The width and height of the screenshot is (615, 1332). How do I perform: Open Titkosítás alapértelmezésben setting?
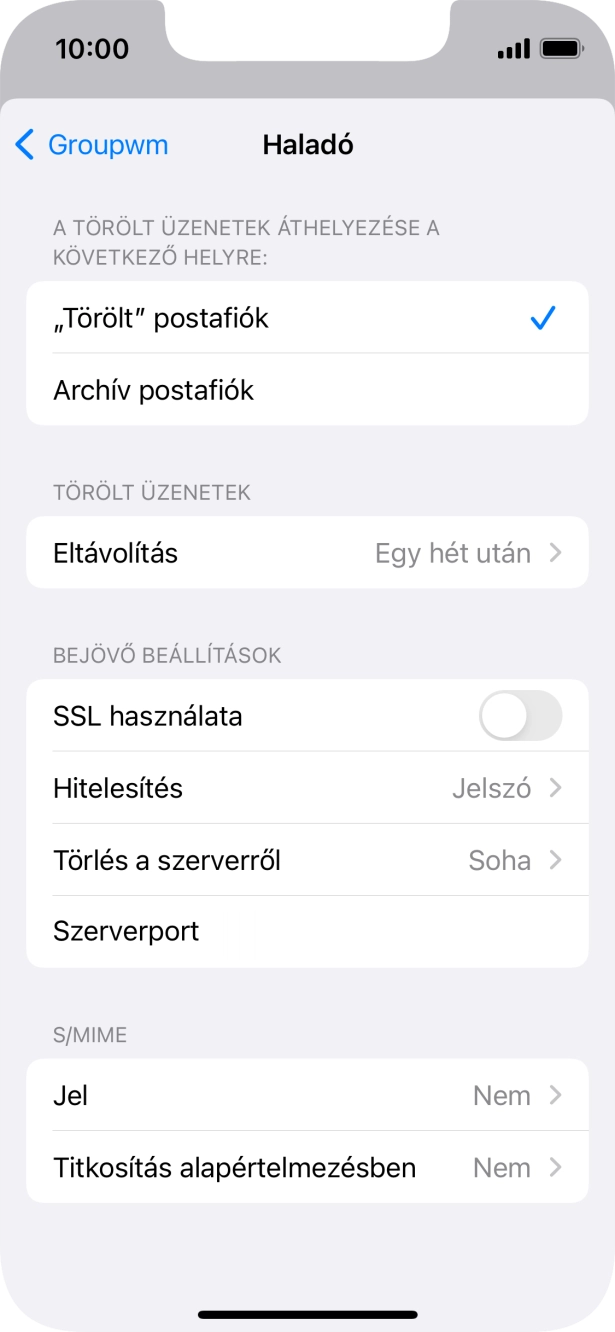306,1167
